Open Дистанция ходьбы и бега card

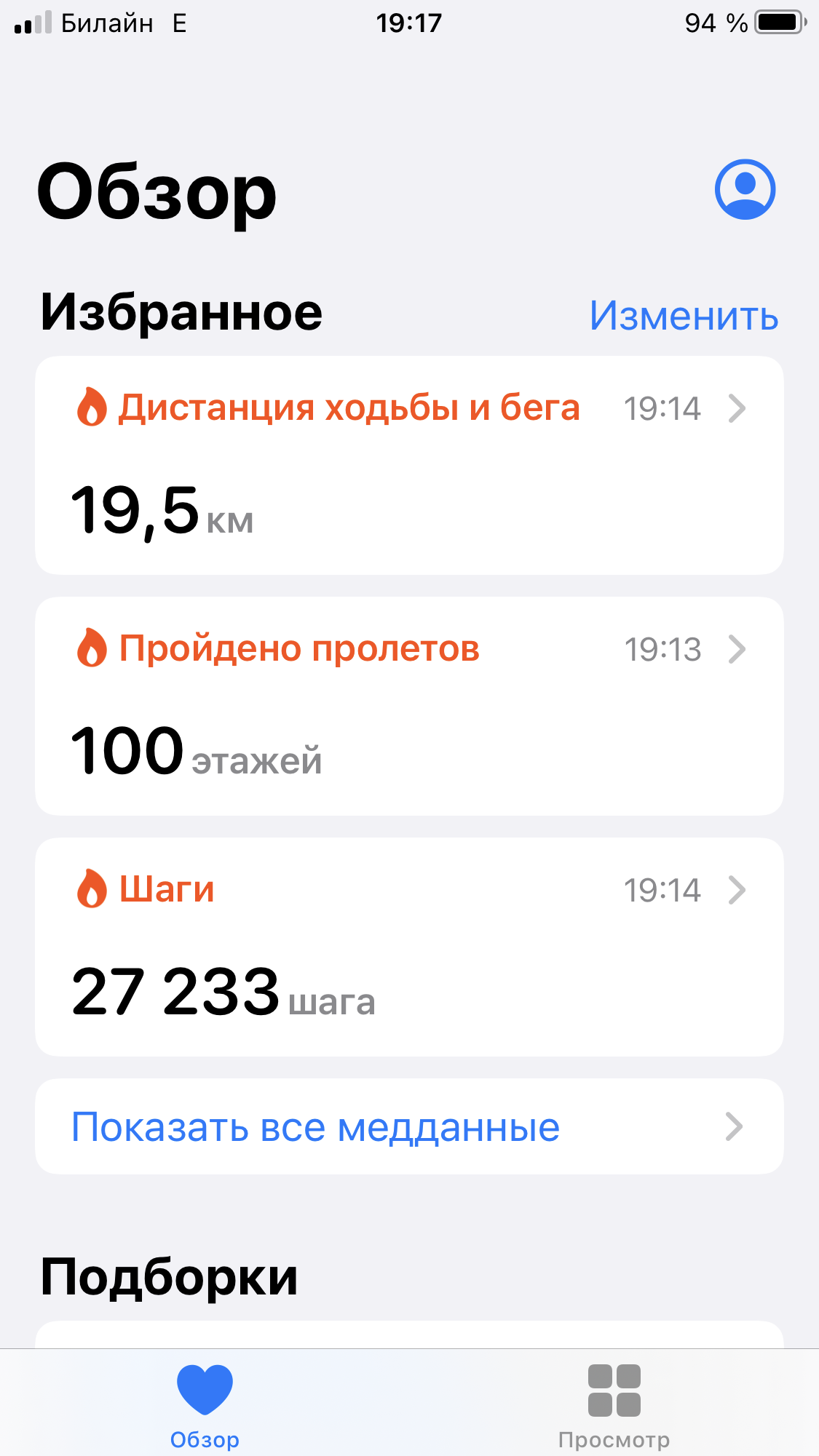tap(409, 466)
